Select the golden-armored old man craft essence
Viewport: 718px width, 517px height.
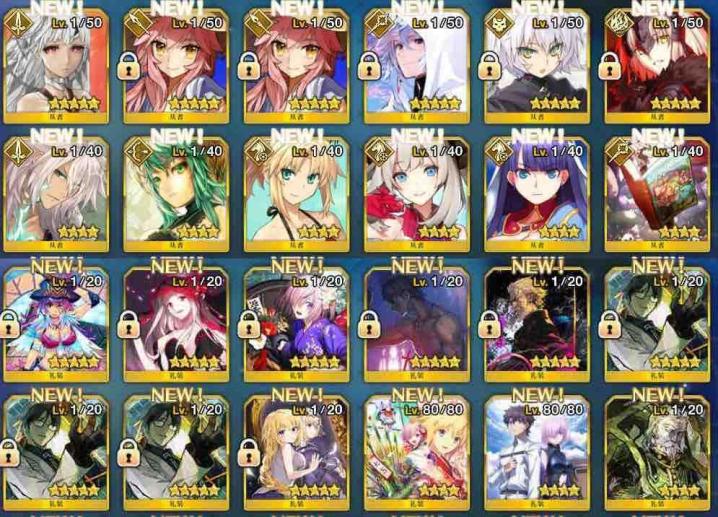pos(657,450)
